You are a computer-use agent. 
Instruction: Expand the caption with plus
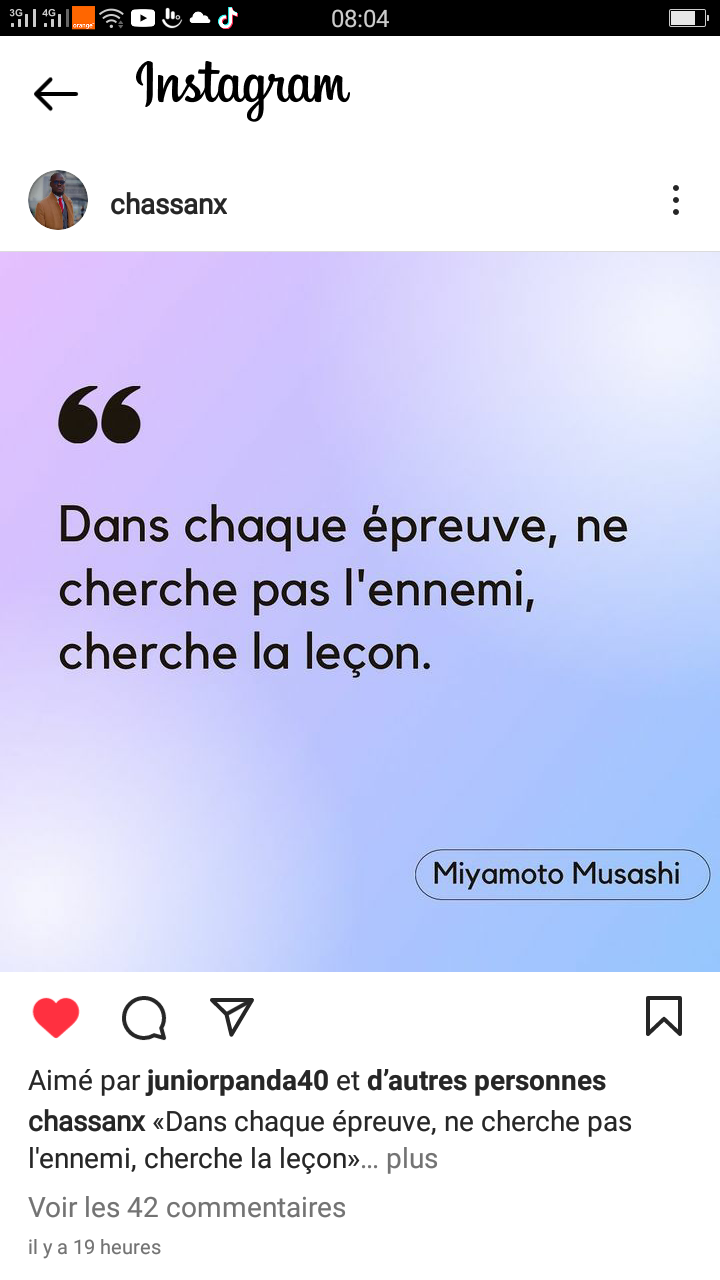click(412, 1159)
